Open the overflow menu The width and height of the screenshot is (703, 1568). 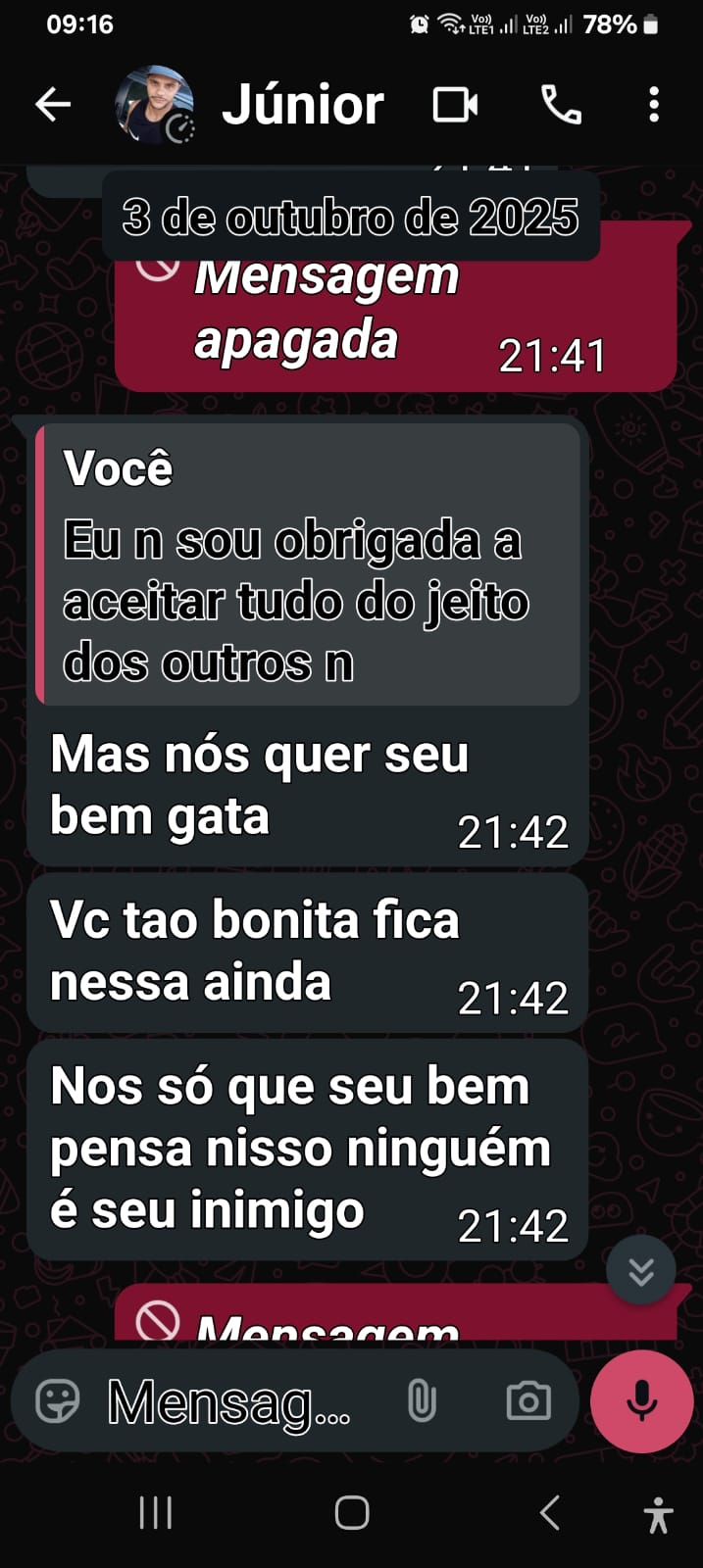pos(654,105)
